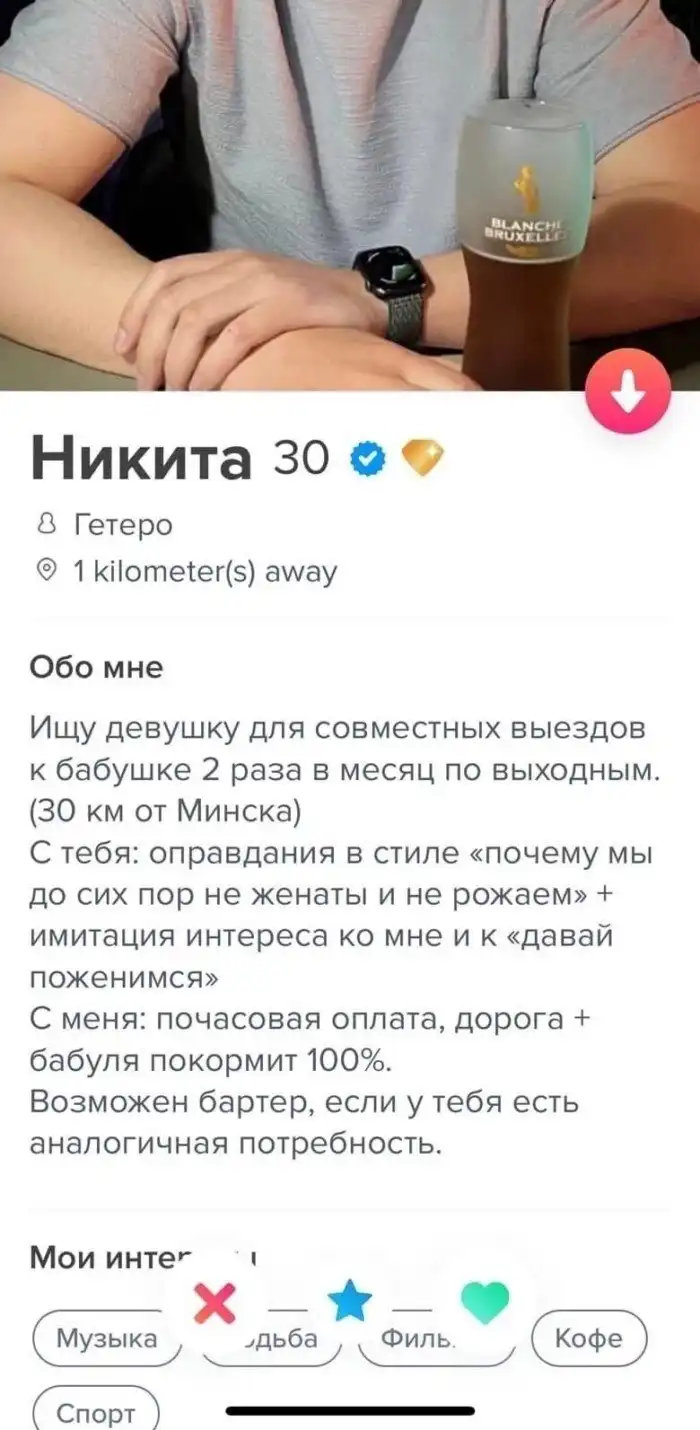The image size is (700, 1430).
Task: Tap the red X to pass on Никита
Action: tap(213, 1304)
